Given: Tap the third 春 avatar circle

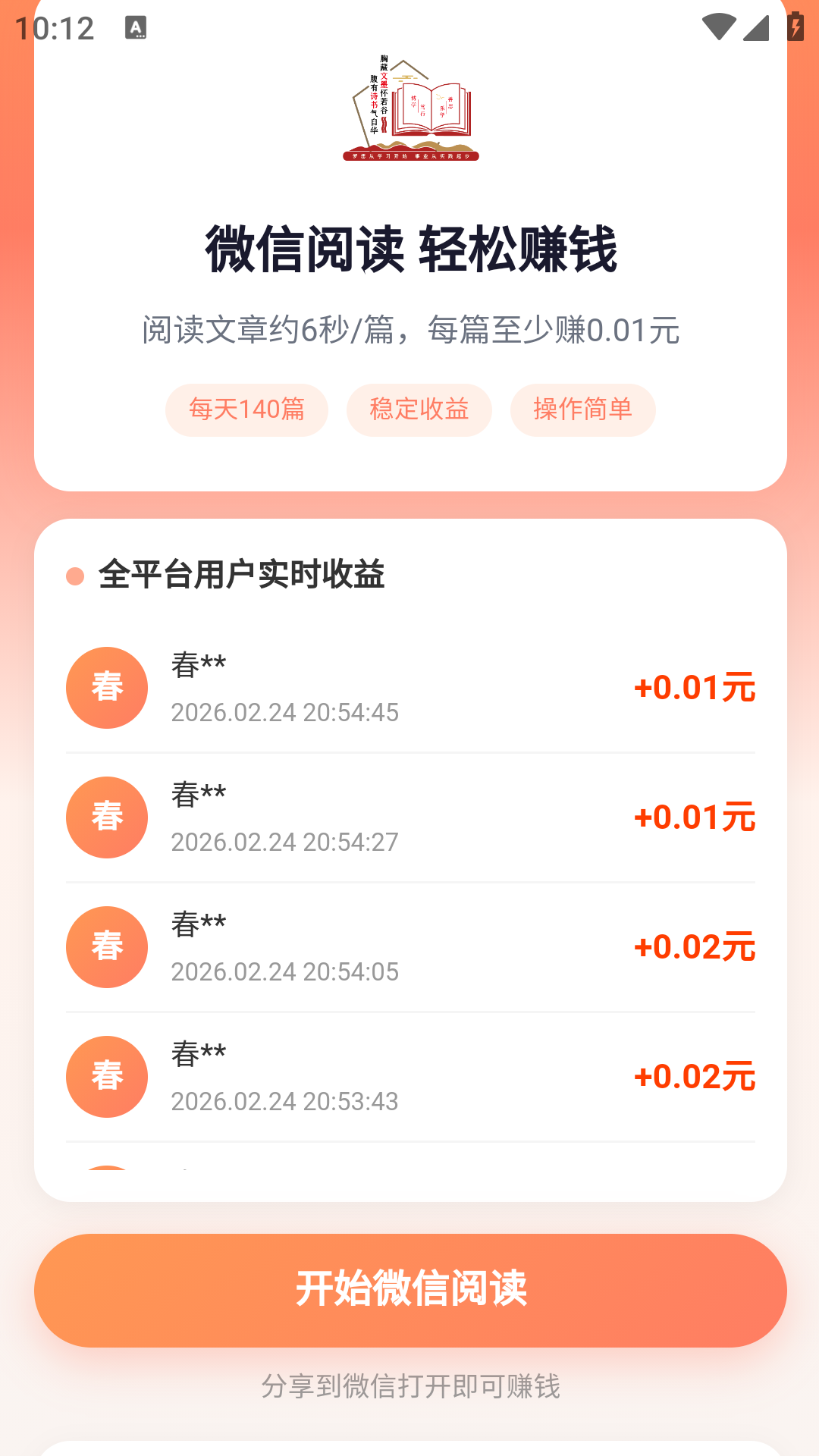Looking at the screenshot, I should 106,946.
